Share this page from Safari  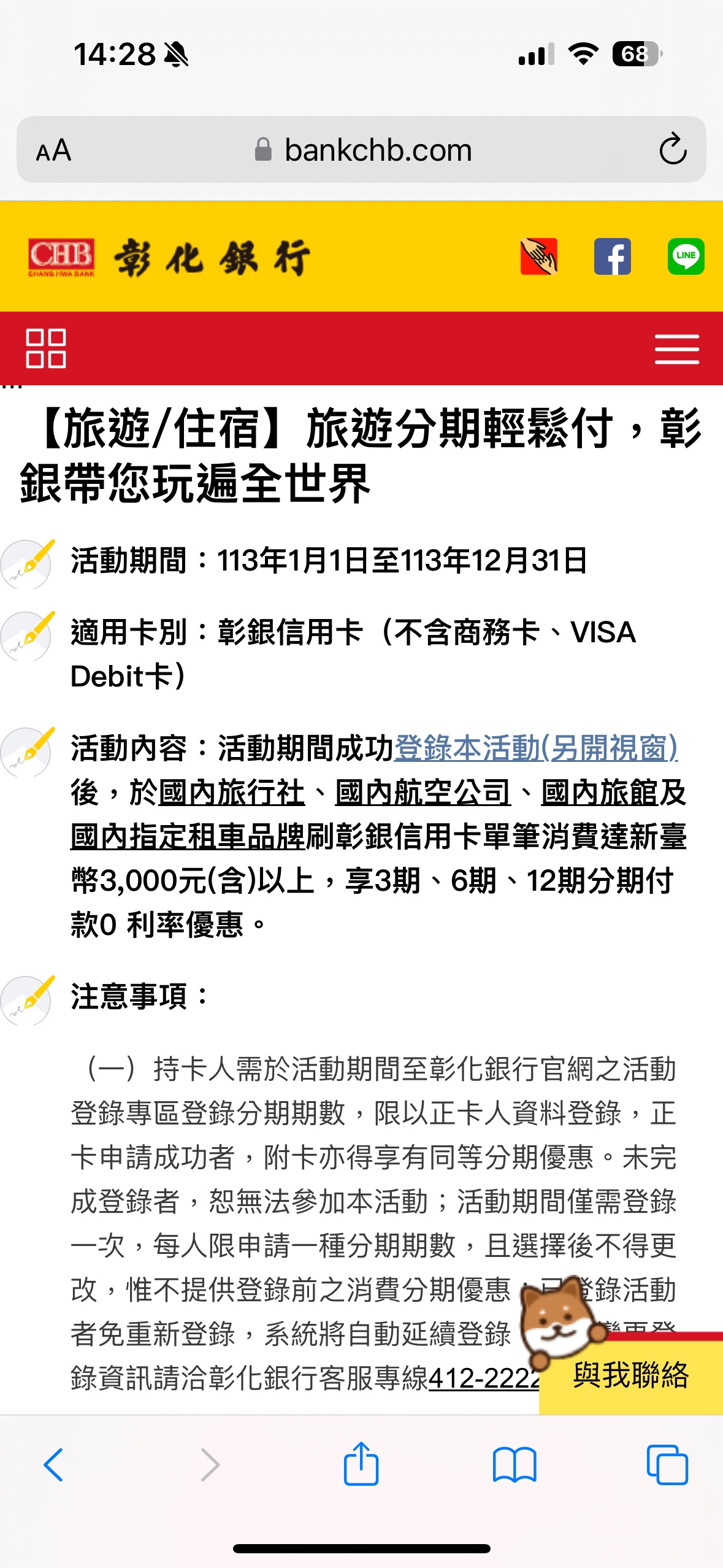click(x=361, y=1464)
